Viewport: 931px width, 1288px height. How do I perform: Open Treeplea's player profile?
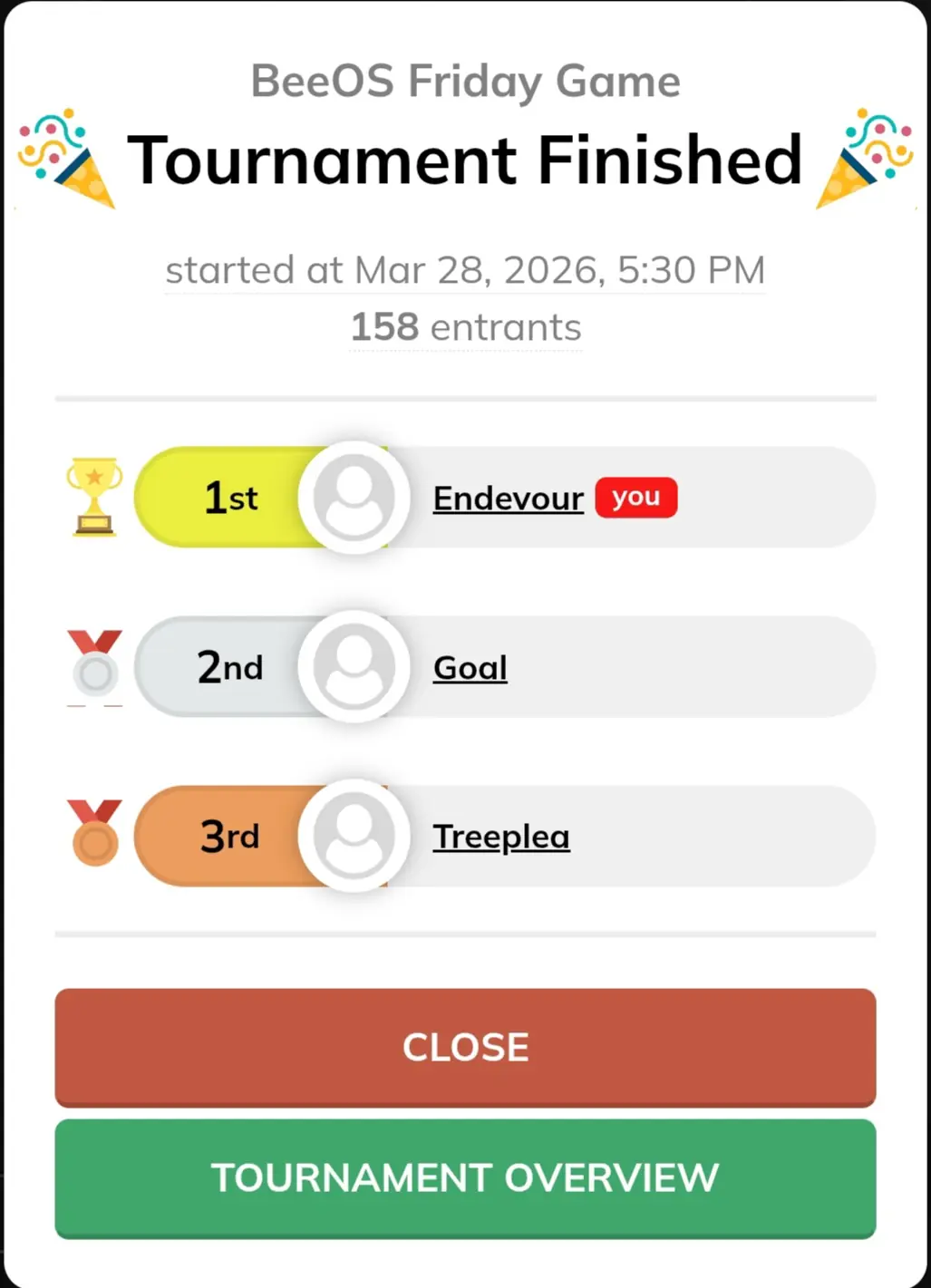[x=500, y=837]
